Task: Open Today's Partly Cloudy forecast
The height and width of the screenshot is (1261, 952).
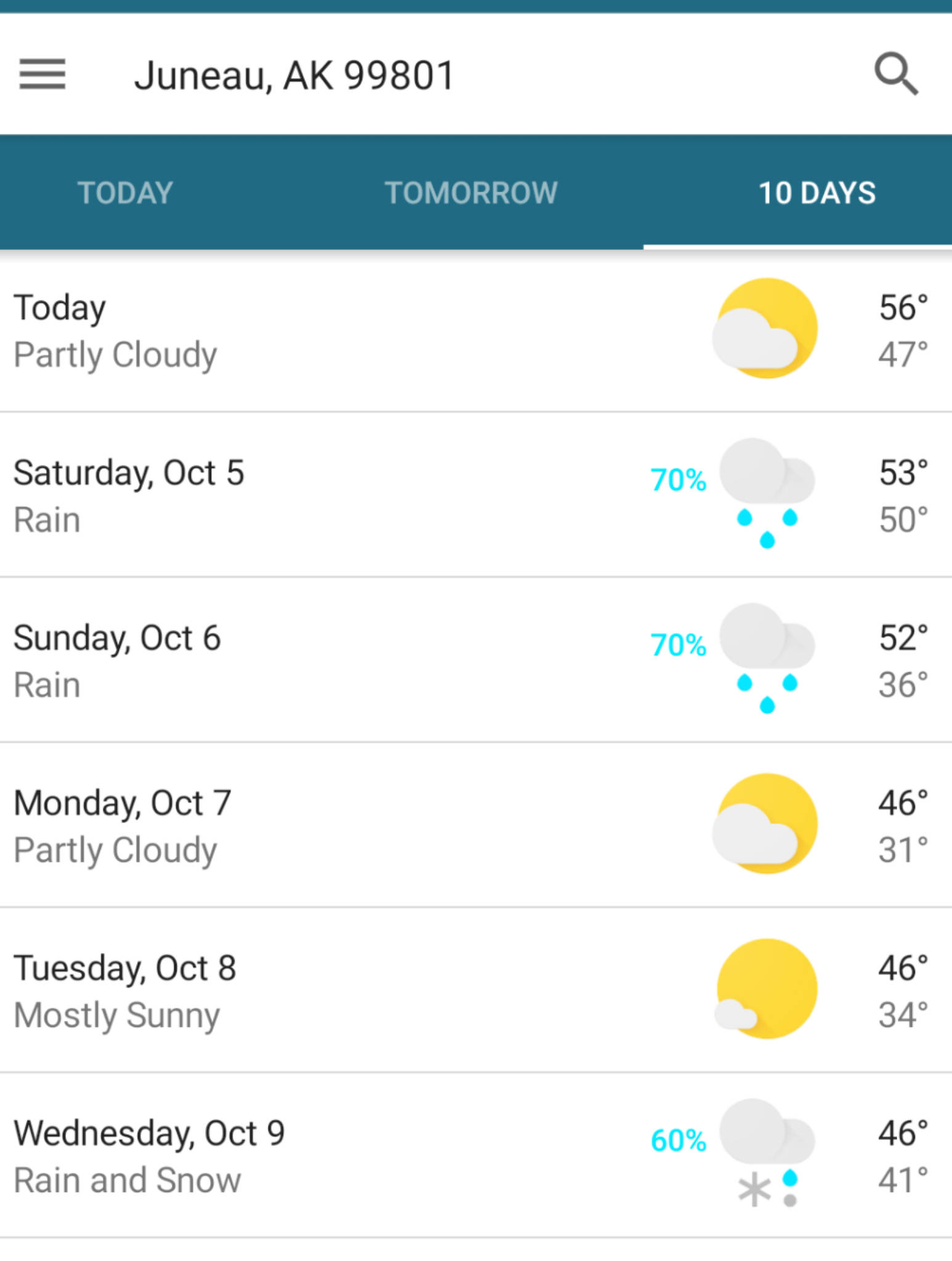Action: [476, 331]
